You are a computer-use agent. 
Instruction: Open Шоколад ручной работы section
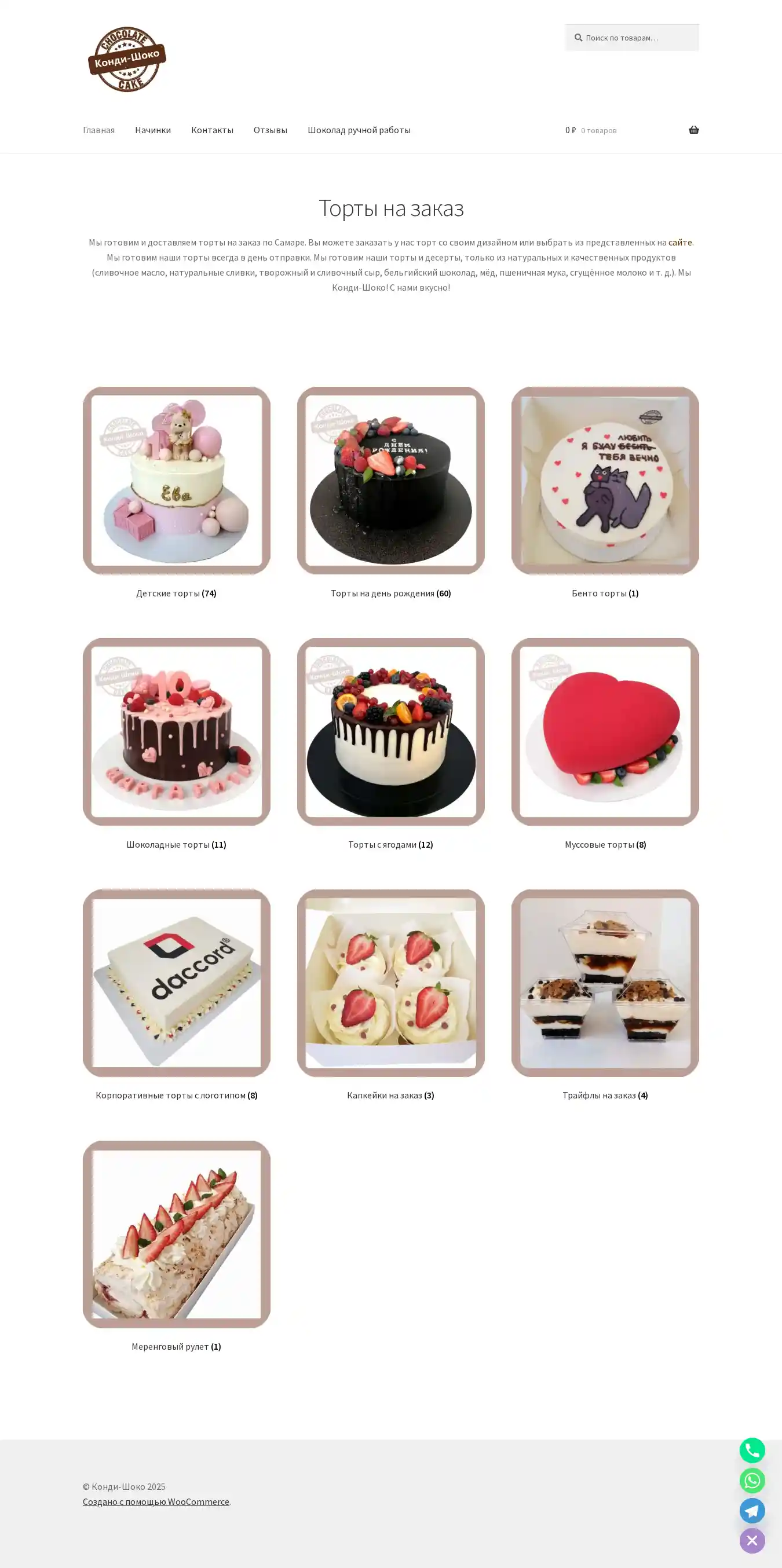click(x=359, y=130)
